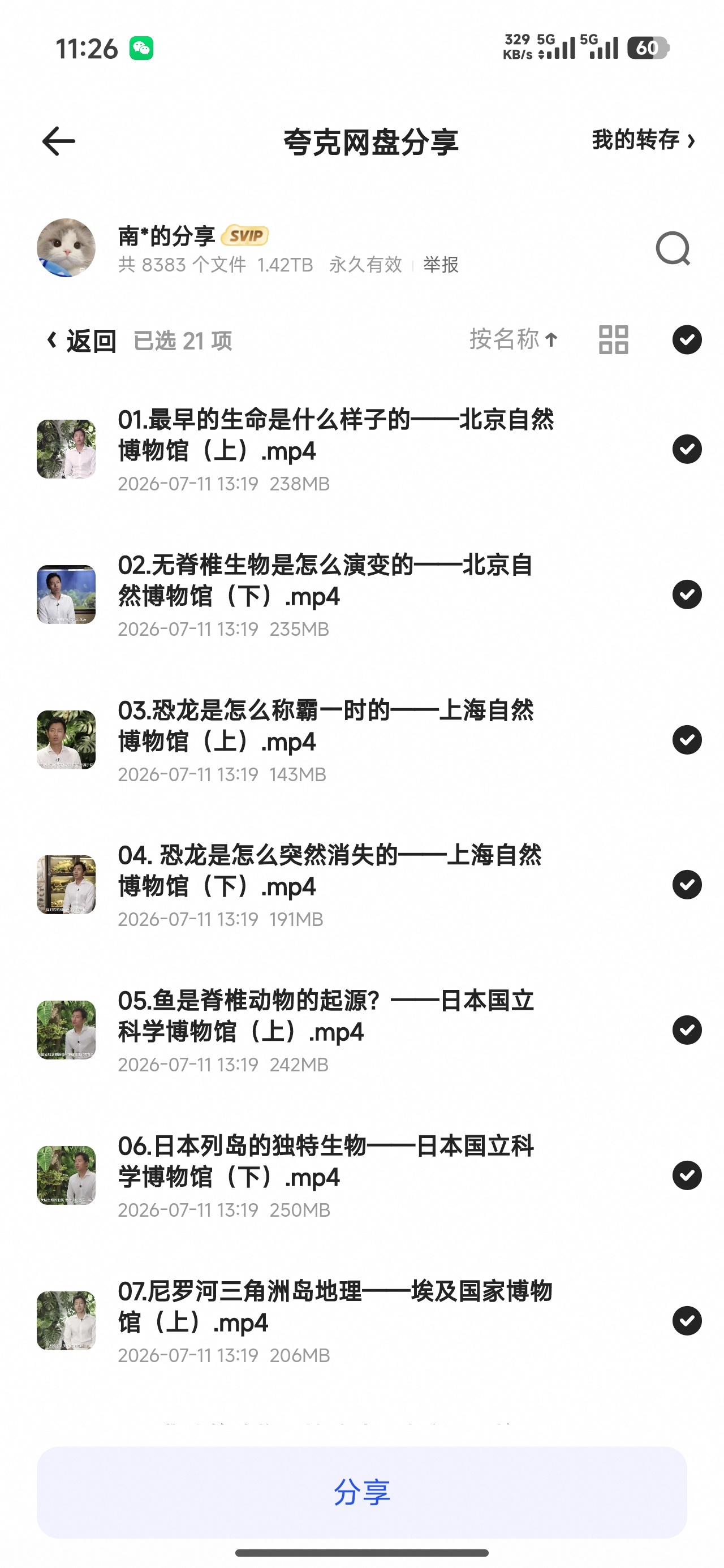Uncheck 01.最早的生命是什么样子的 video
This screenshot has width=724, height=1568.
tap(687, 449)
